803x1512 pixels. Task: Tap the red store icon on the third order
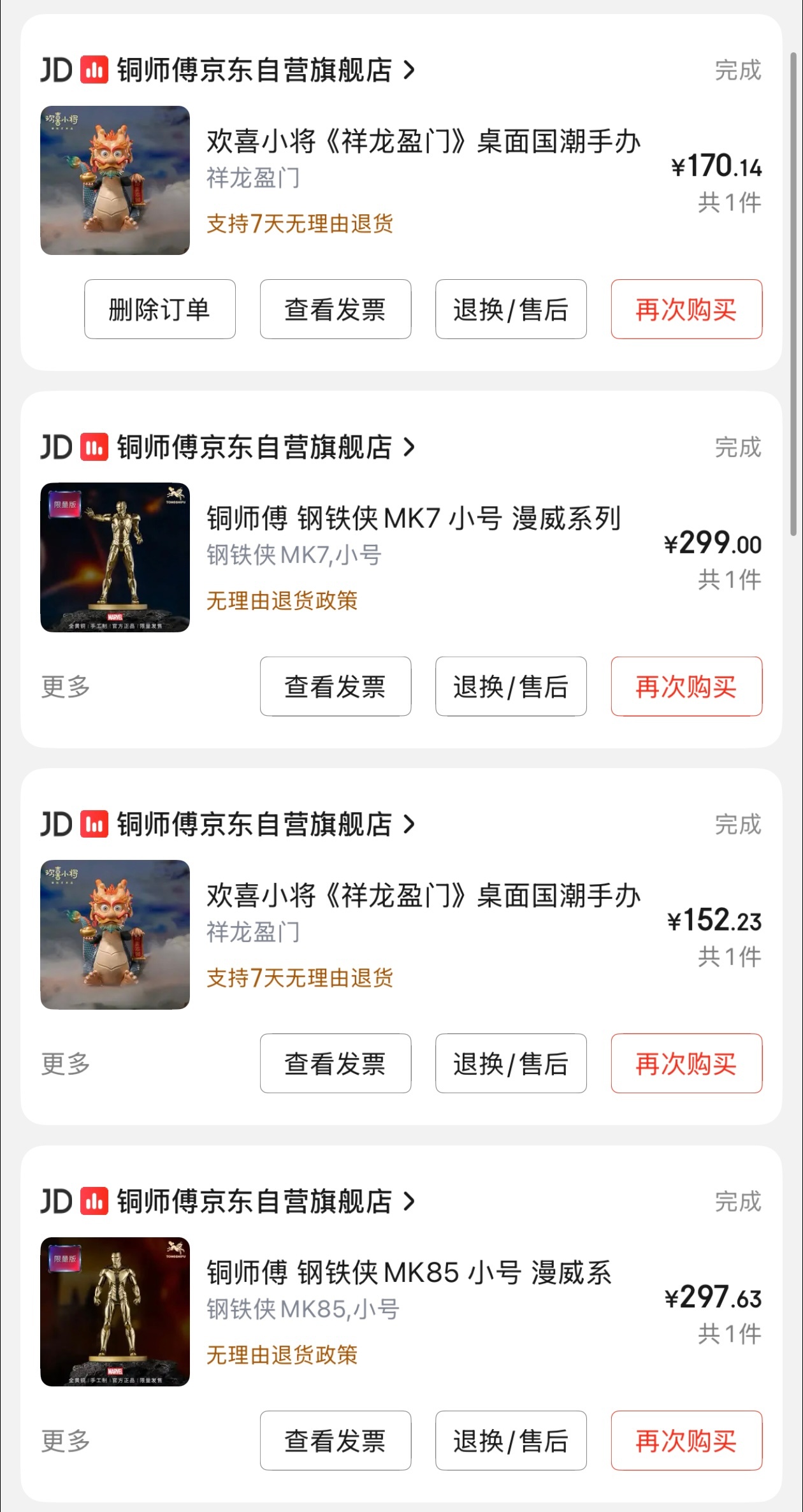point(93,823)
